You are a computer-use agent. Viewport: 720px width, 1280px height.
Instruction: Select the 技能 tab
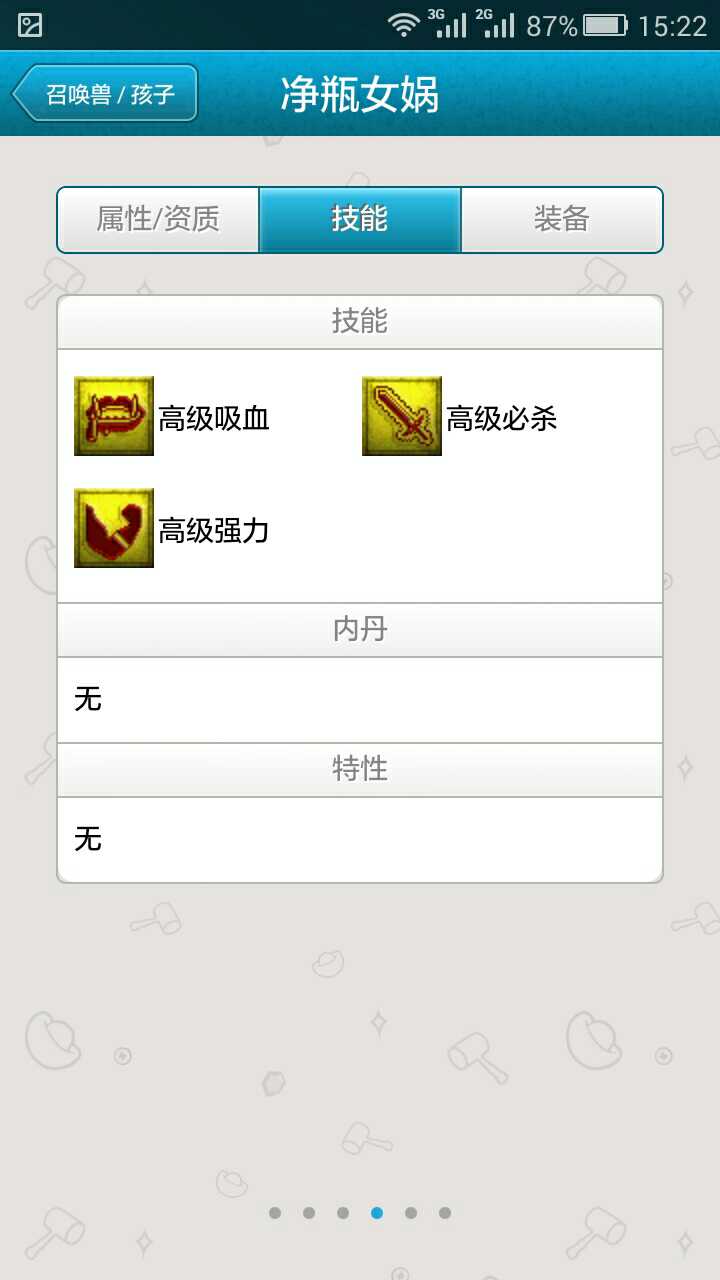(360, 220)
